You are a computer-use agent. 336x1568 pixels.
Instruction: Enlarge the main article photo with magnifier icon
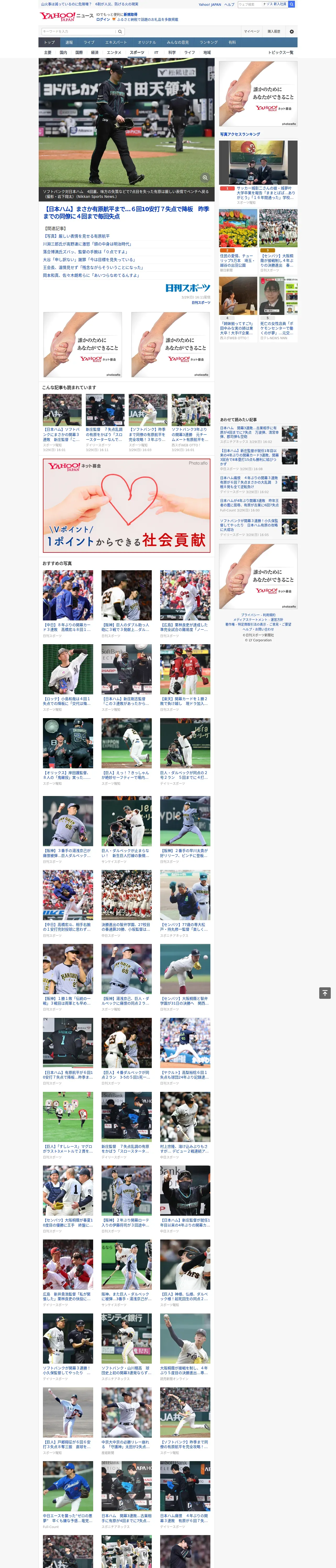click(205, 178)
